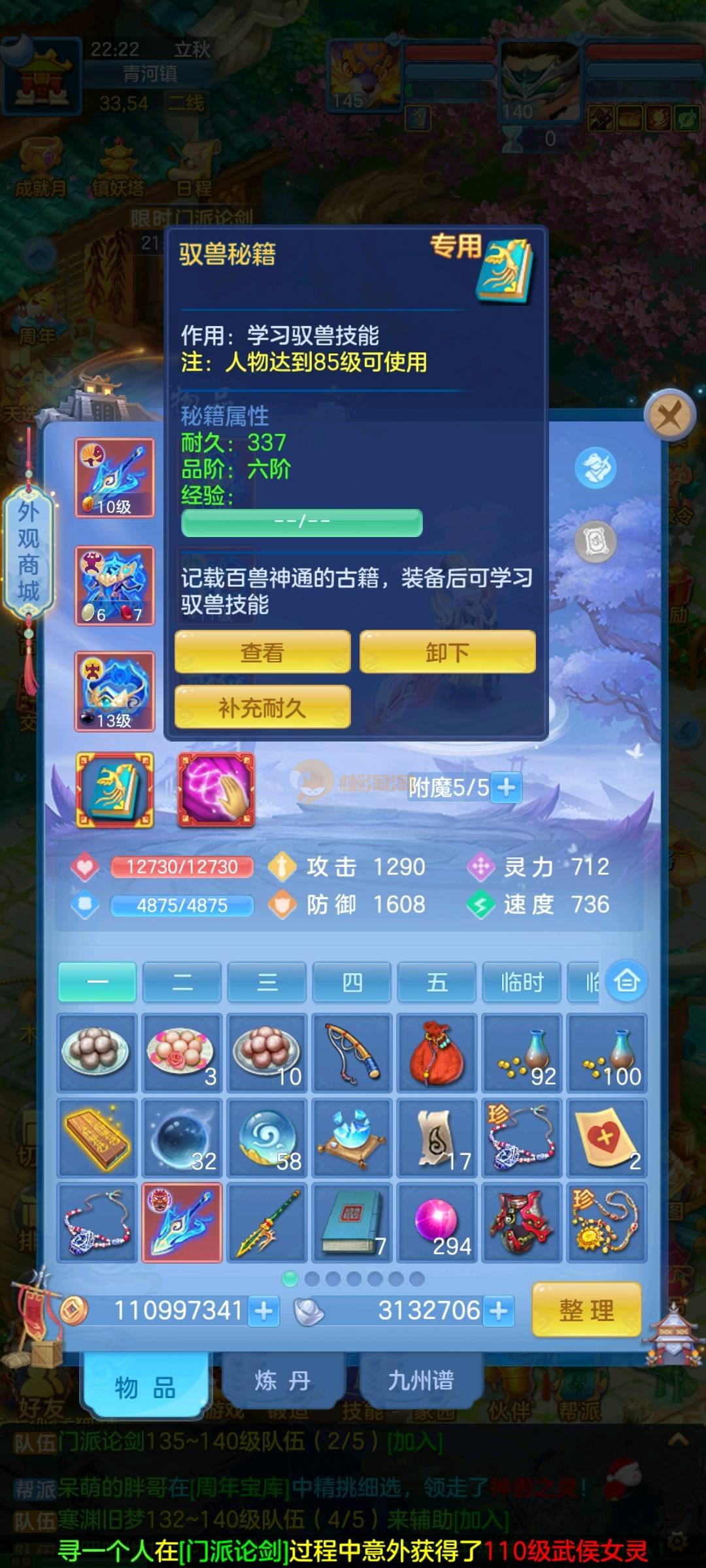Switch to bag page 二
Viewport: 706px width, 1568px height.
[x=182, y=982]
